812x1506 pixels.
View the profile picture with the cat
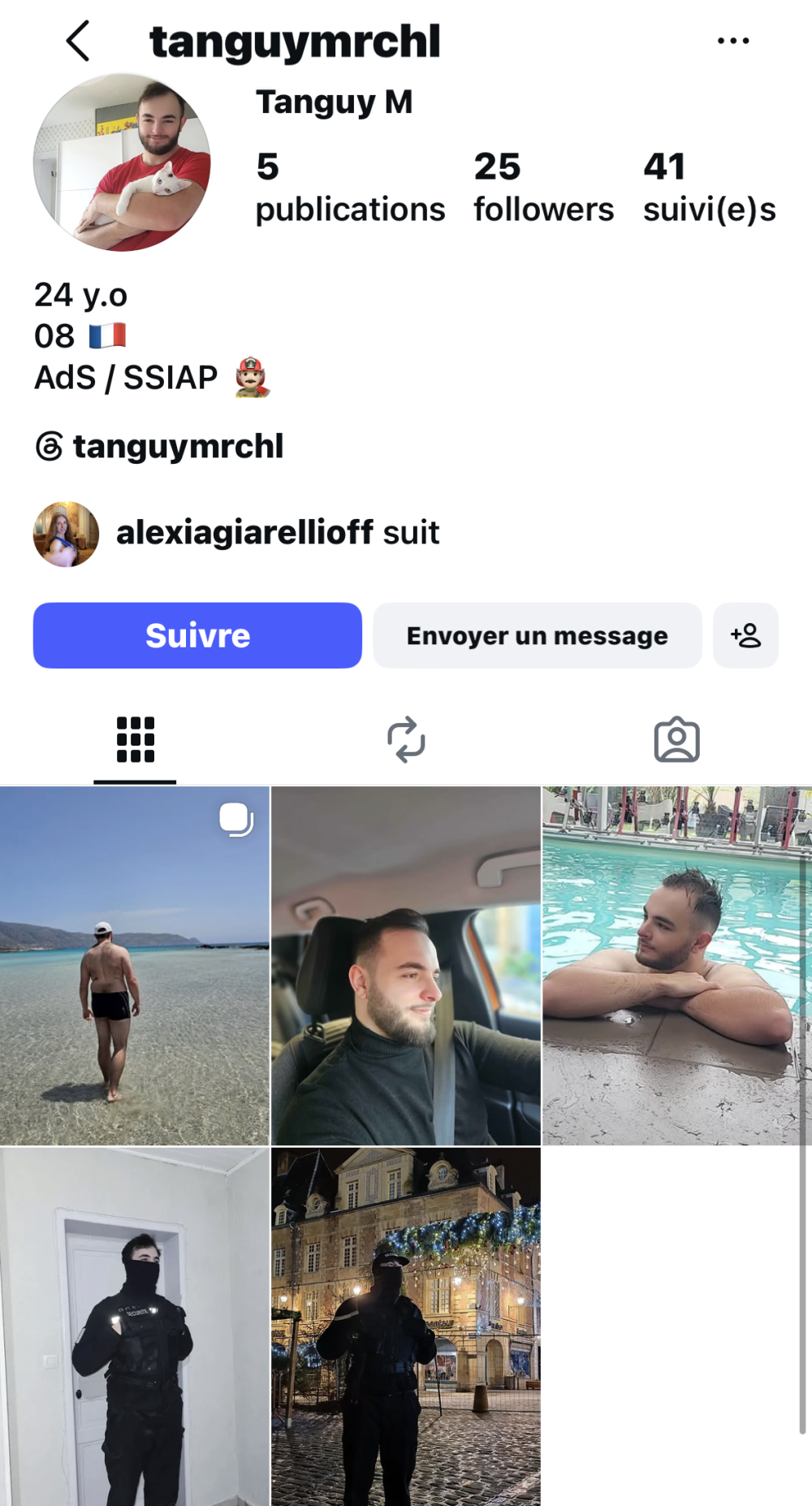(x=122, y=162)
